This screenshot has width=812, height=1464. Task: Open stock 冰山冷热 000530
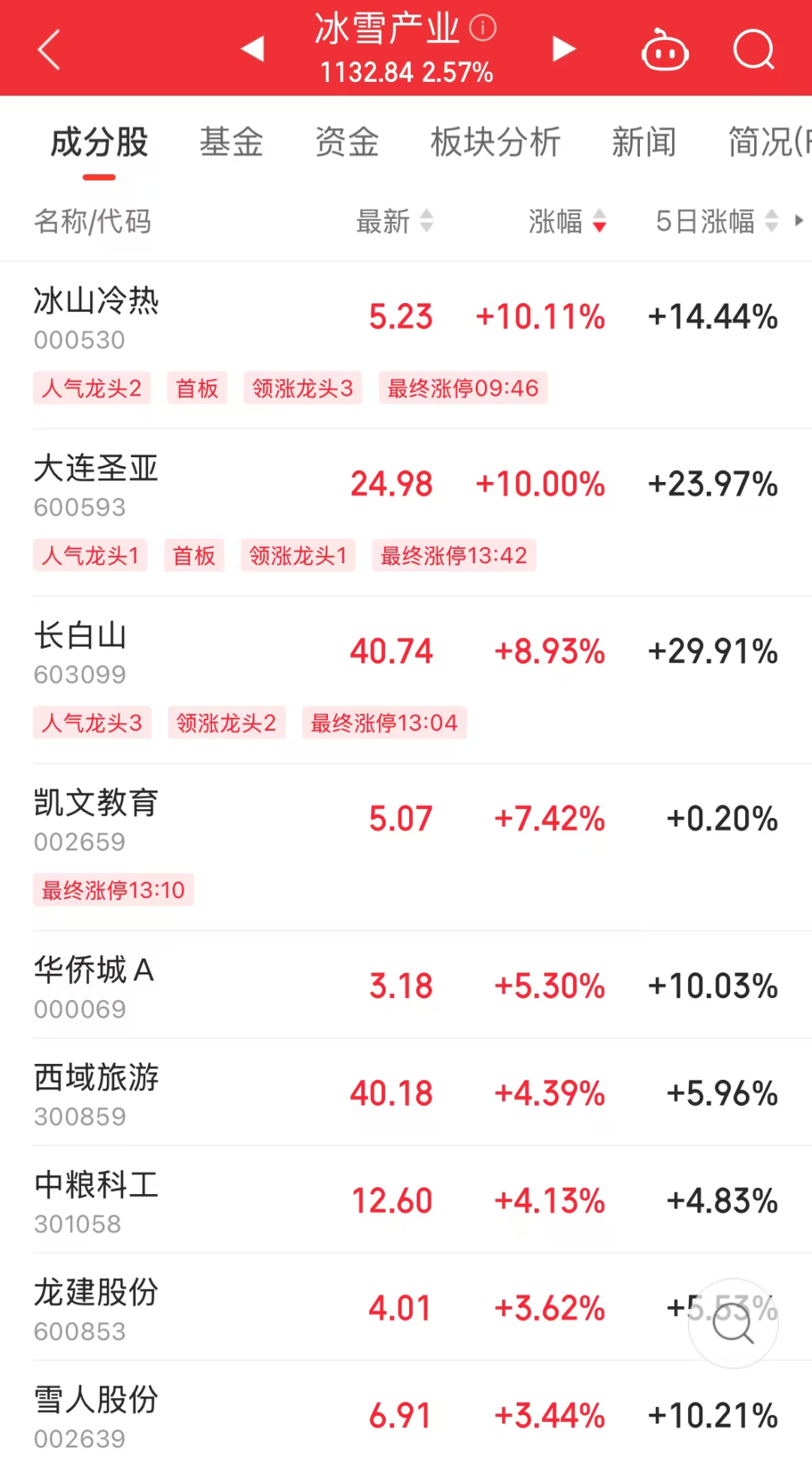click(96, 317)
